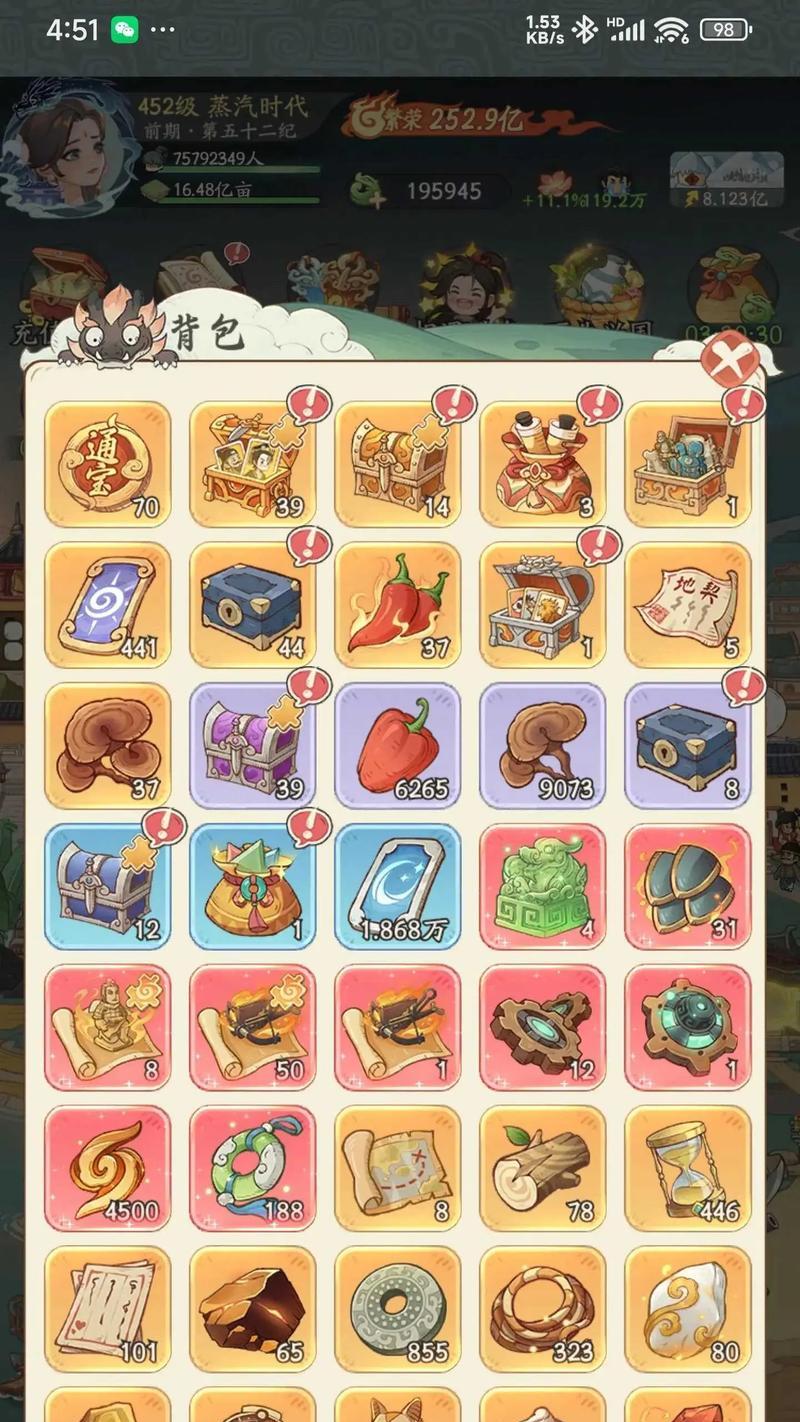Close the backpack window with red X

click(731, 359)
